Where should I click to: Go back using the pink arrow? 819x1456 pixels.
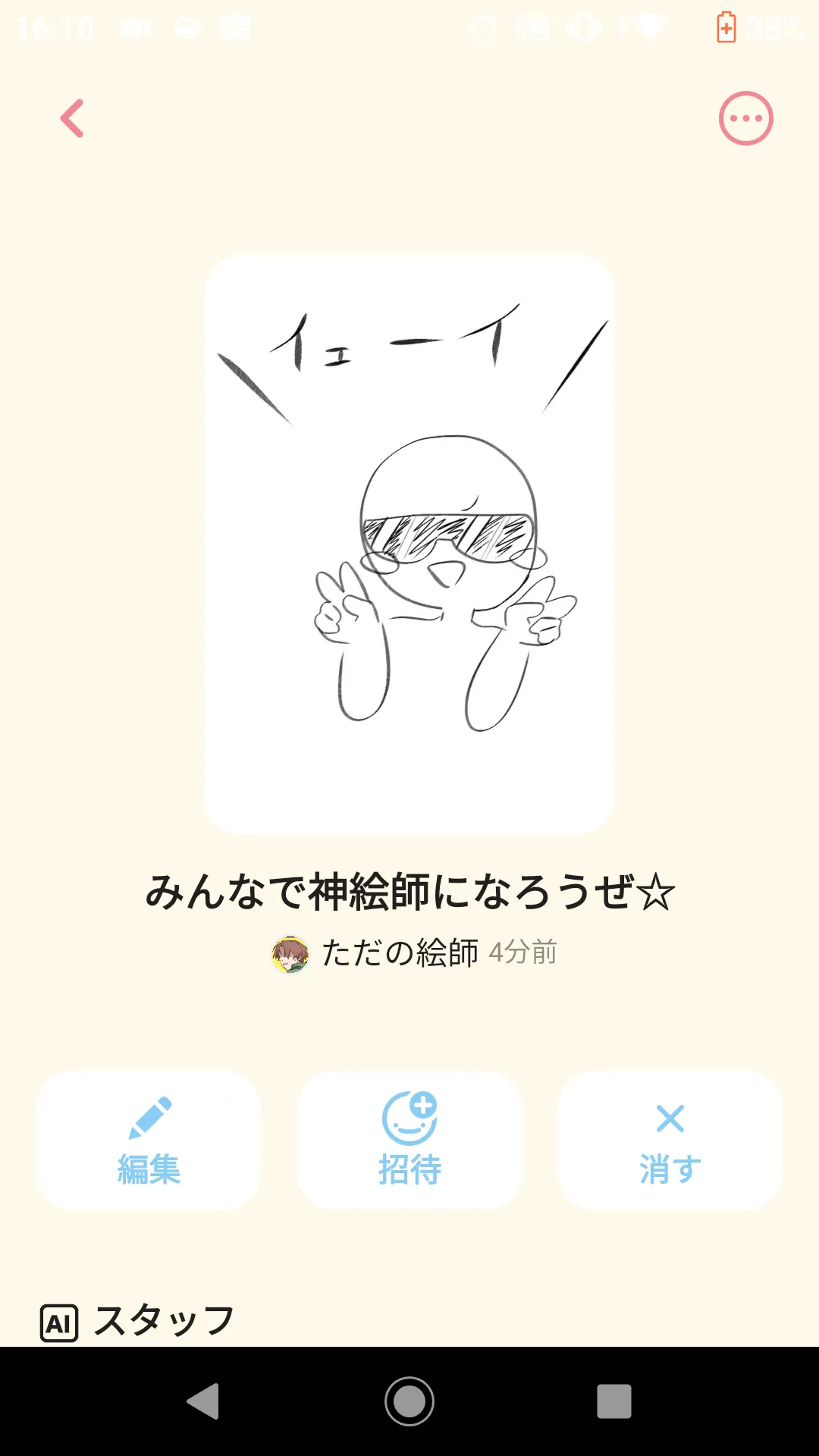pyautogui.click(x=73, y=118)
